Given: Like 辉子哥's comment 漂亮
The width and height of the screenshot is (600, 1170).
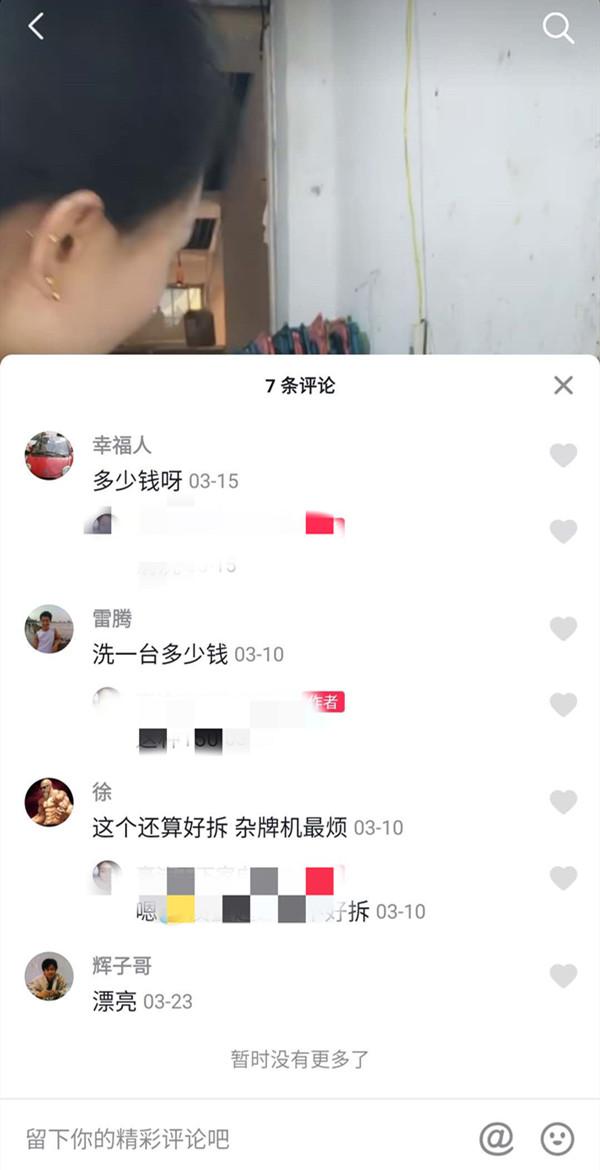Looking at the screenshot, I should 564,976.
